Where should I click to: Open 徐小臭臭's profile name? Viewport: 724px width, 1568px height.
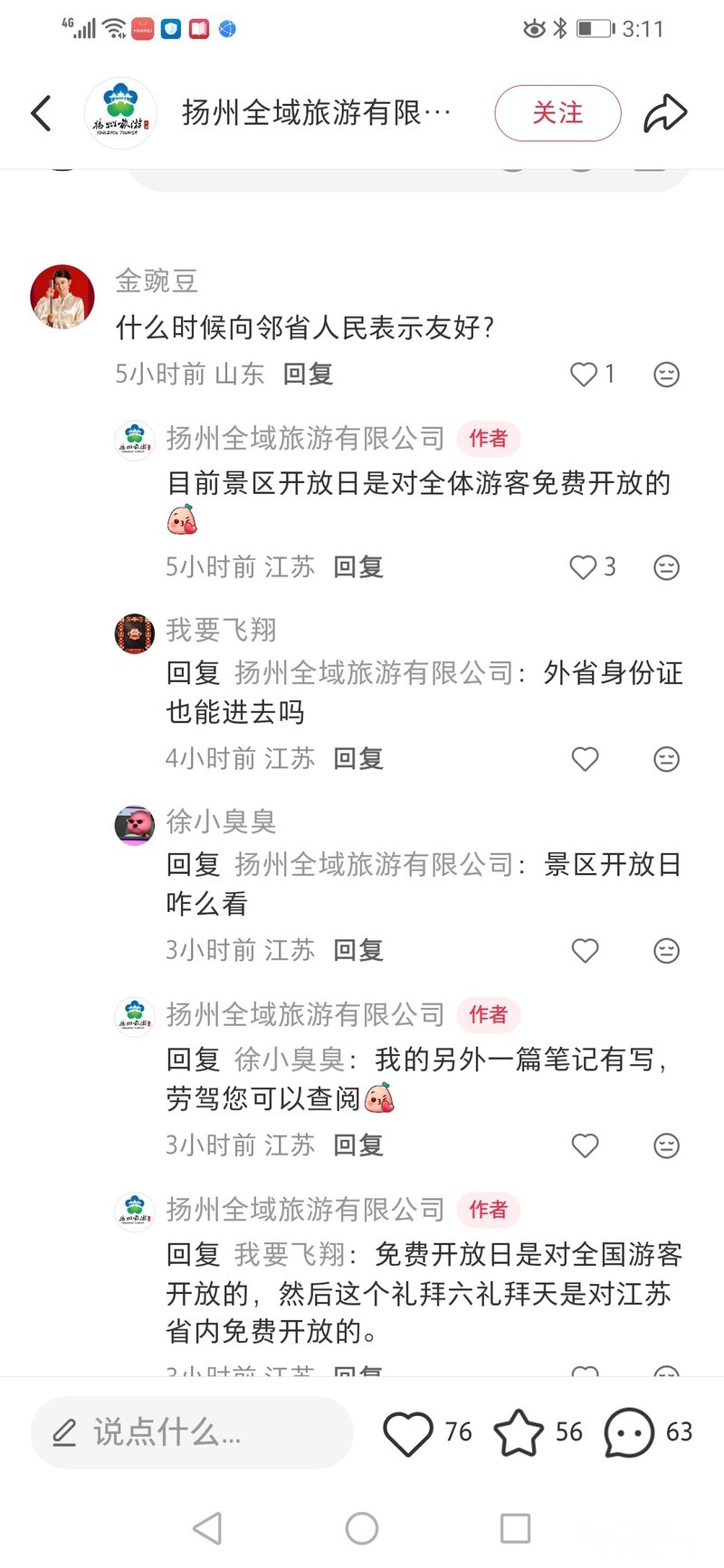tap(221, 822)
